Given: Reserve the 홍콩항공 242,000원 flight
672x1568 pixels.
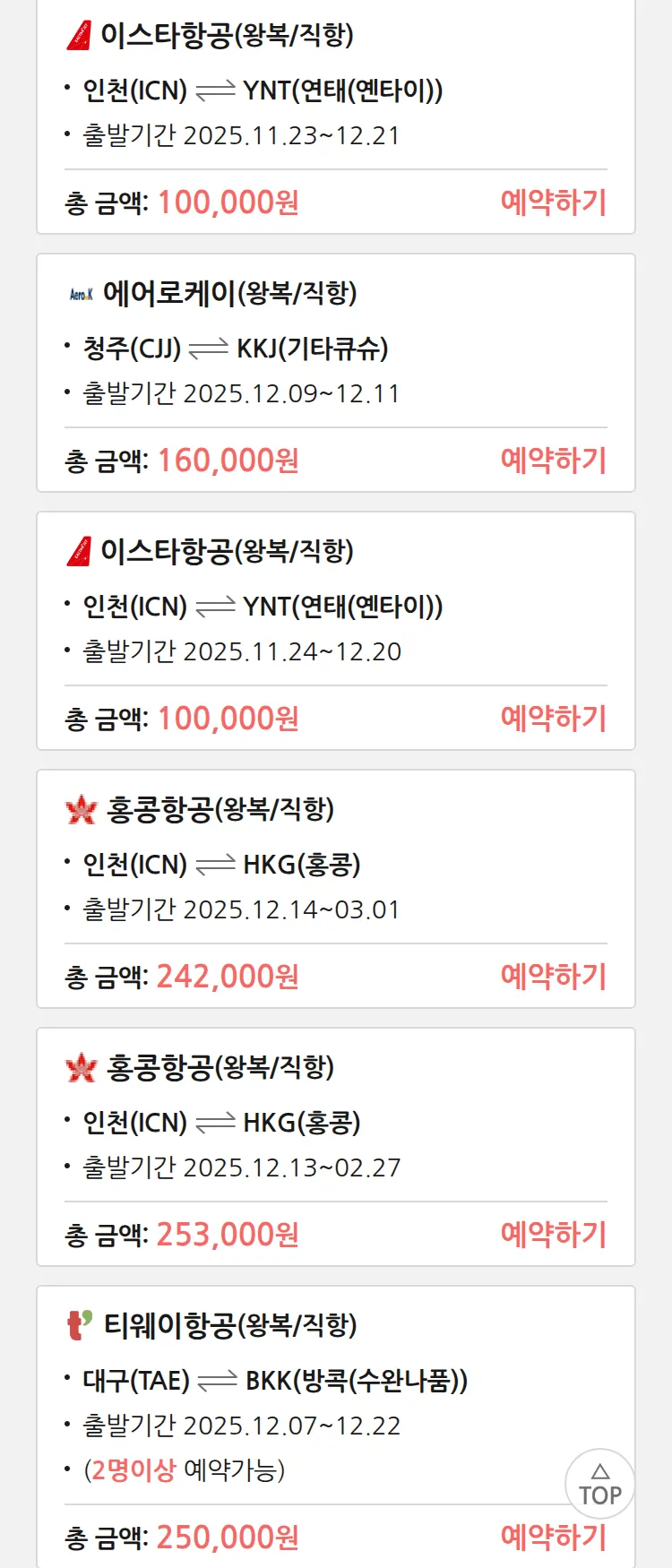Looking at the screenshot, I should pos(553,977).
